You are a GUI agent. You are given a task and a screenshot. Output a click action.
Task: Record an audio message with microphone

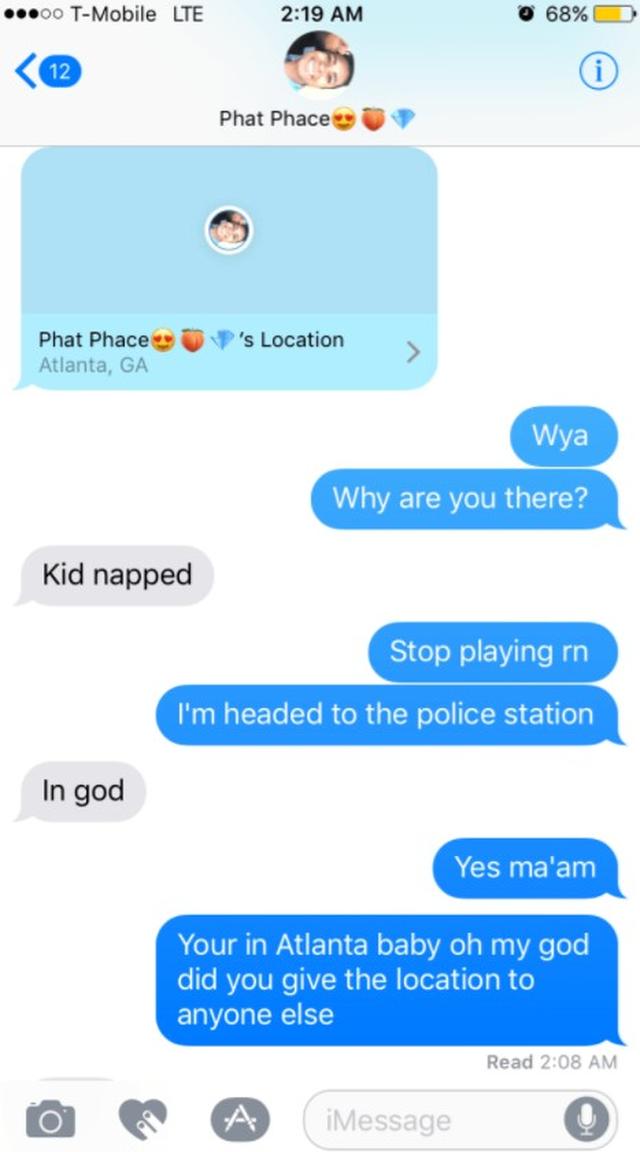click(586, 1120)
